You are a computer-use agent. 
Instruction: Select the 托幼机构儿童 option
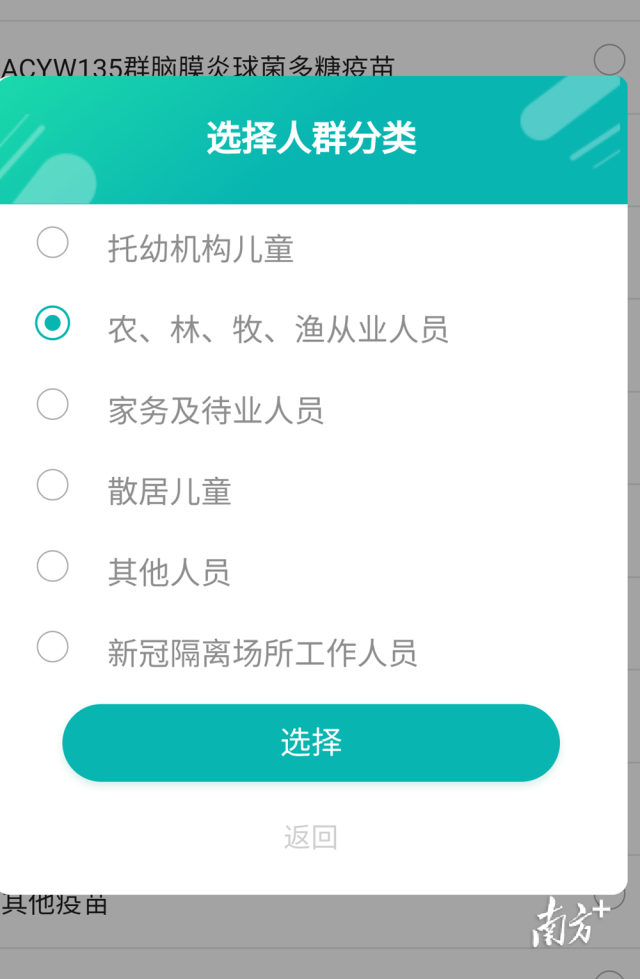pyautogui.click(x=53, y=243)
